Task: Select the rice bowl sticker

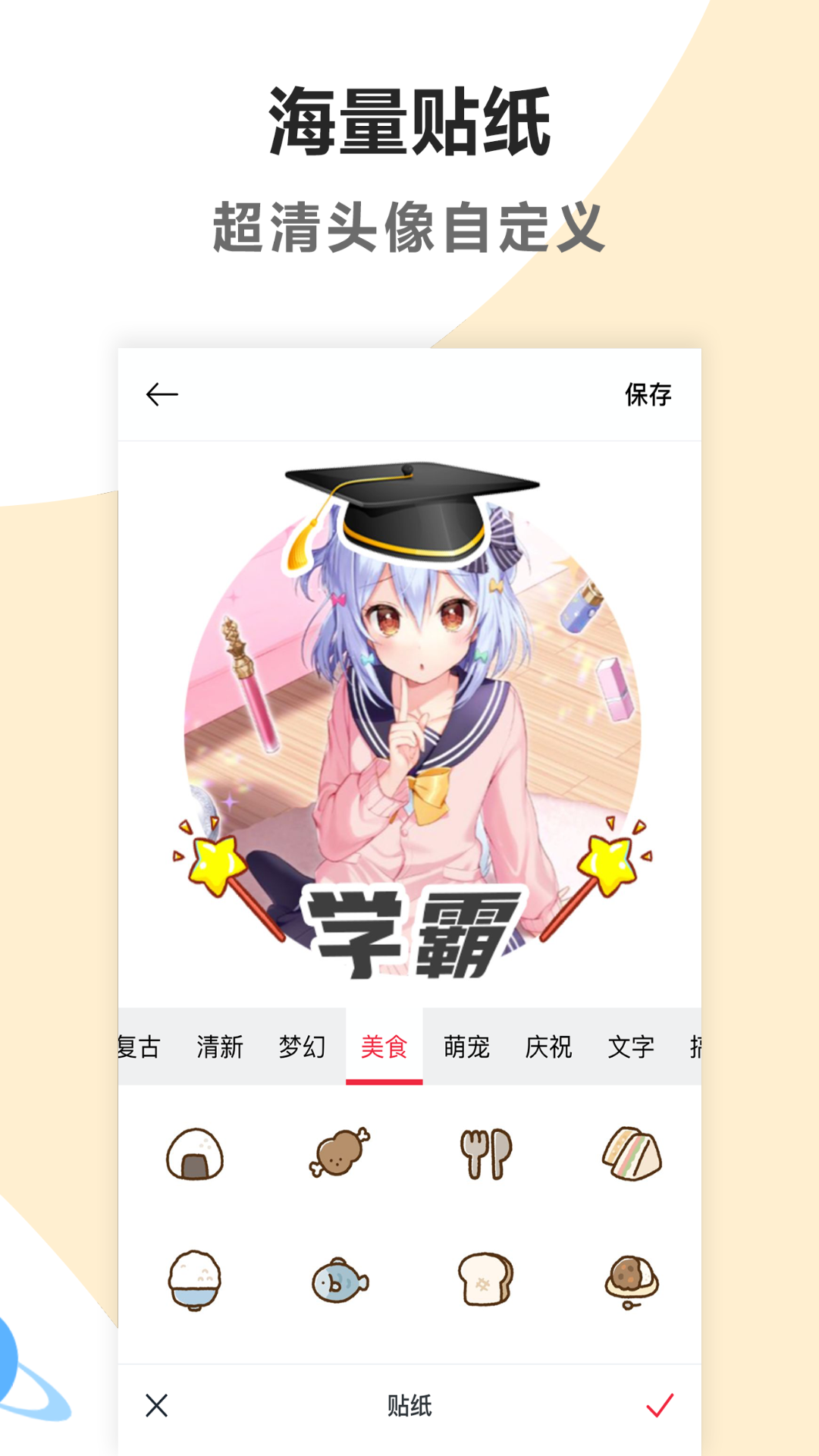Action: [x=196, y=1282]
